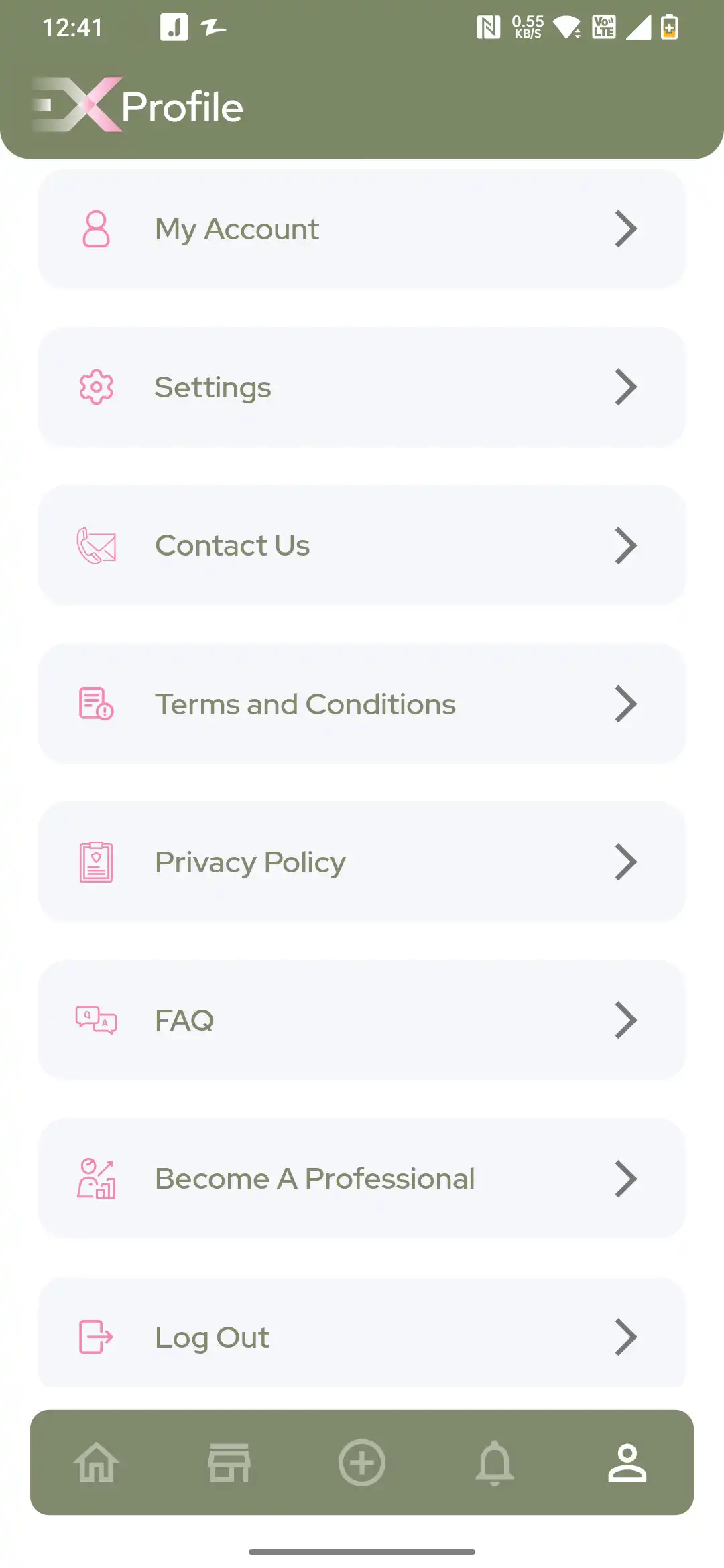Open the Home icon in bottom navigation

coord(96,1462)
